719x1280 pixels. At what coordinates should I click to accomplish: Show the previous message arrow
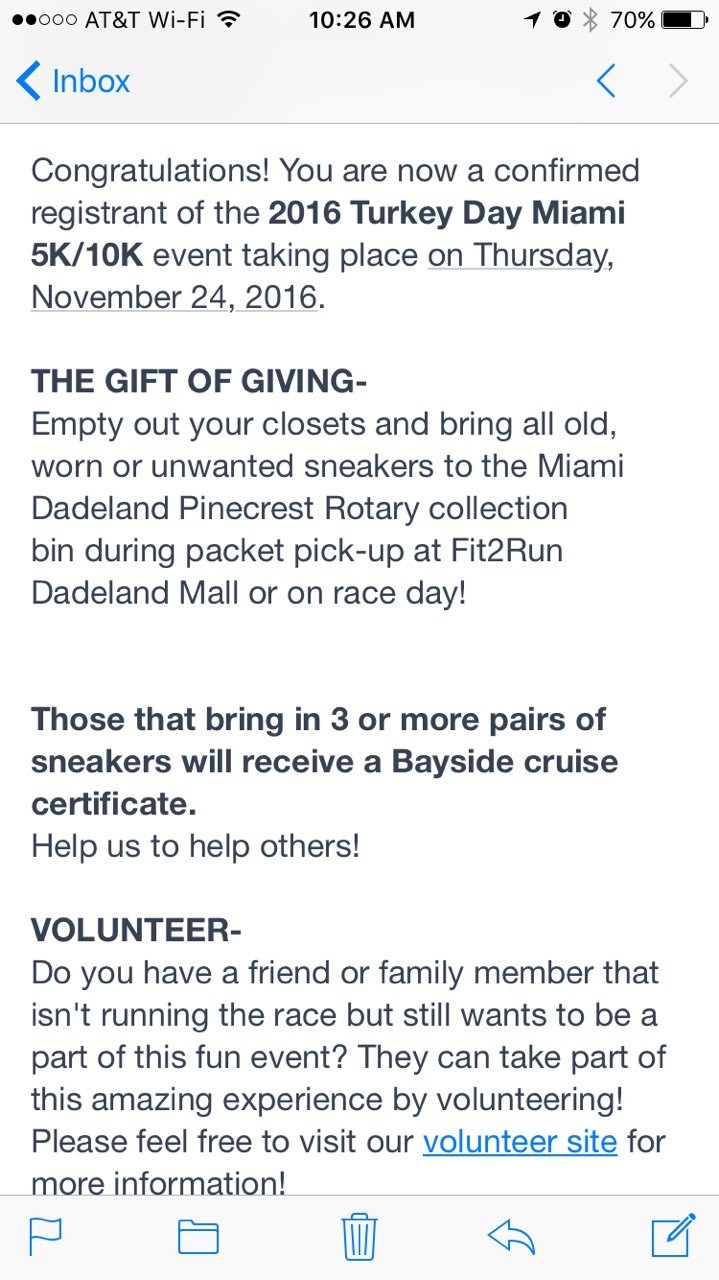pos(605,81)
